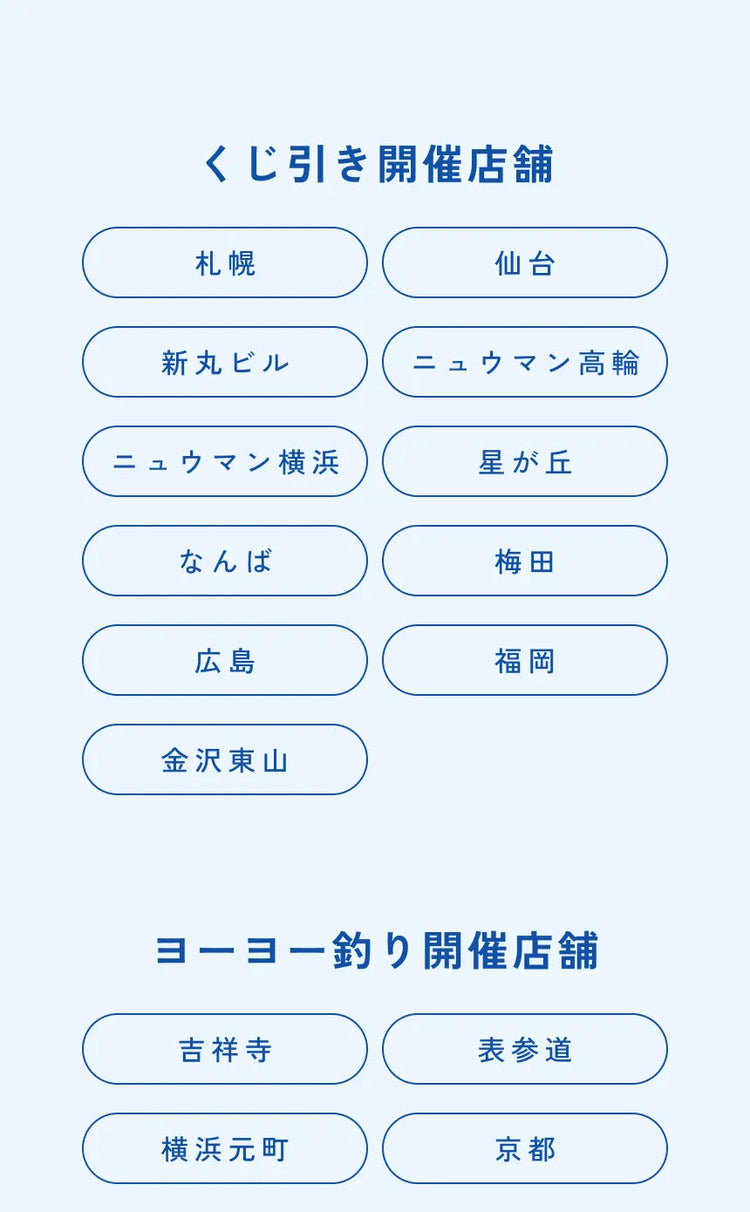The height and width of the screenshot is (1212, 750).
Task: Open the 金沢東山 store
Action: (x=225, y=760)
